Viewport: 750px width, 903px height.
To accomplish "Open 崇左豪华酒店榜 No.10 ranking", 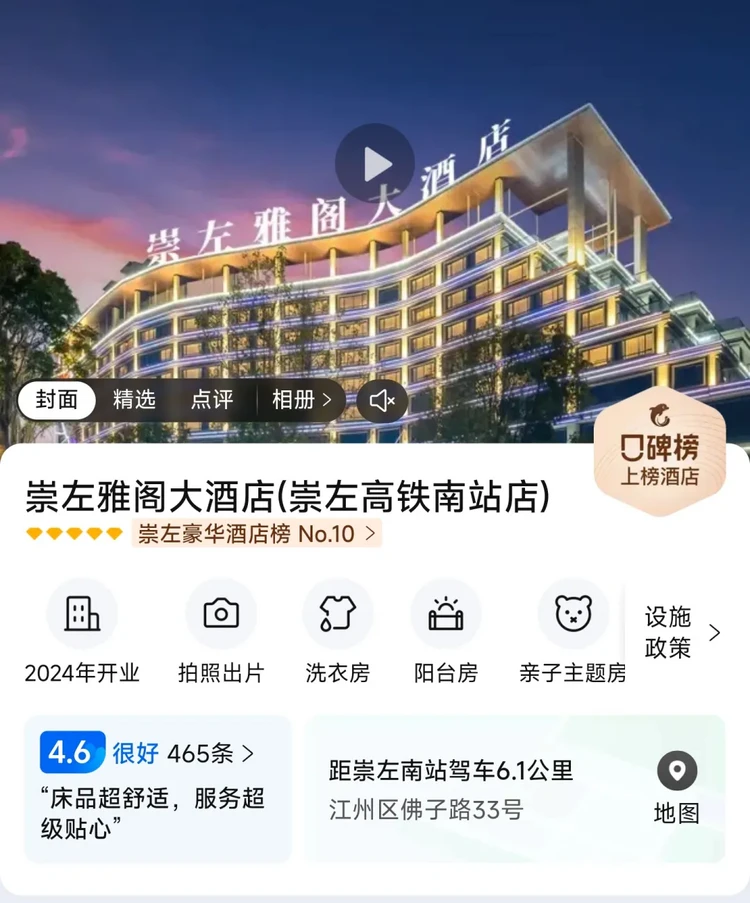I will point(256,534).
